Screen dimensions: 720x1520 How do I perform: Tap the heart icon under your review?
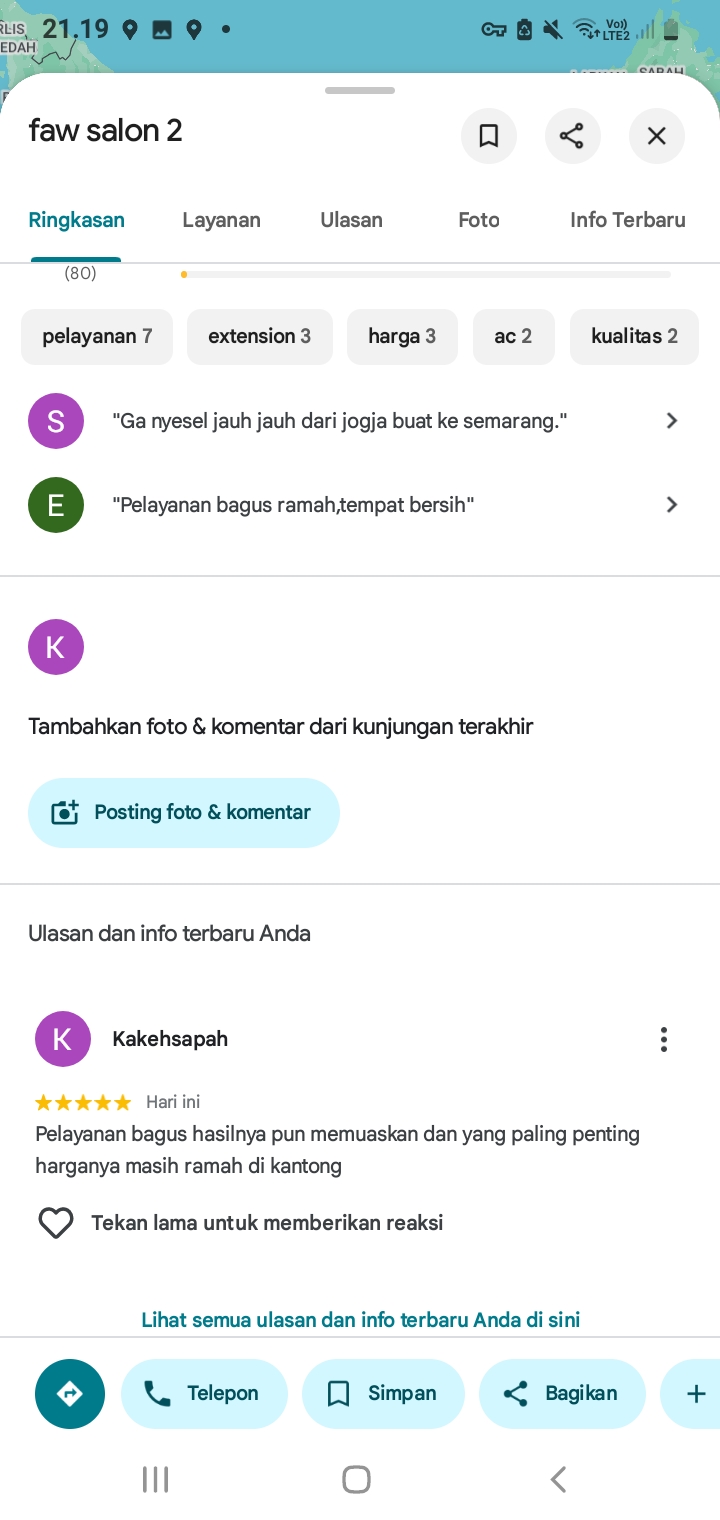click(56, 1223)
